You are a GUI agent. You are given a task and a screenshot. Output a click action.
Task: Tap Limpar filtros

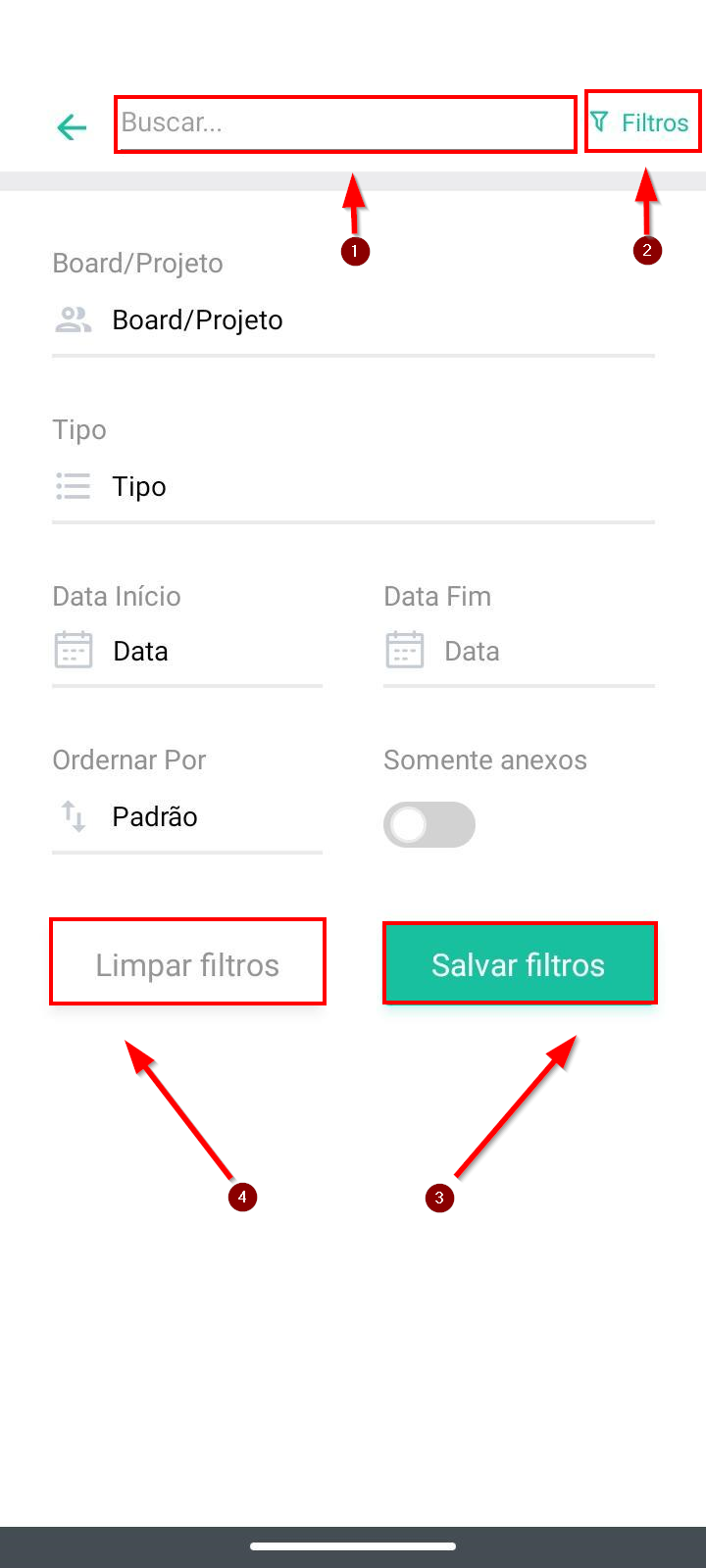coord(187,964)
